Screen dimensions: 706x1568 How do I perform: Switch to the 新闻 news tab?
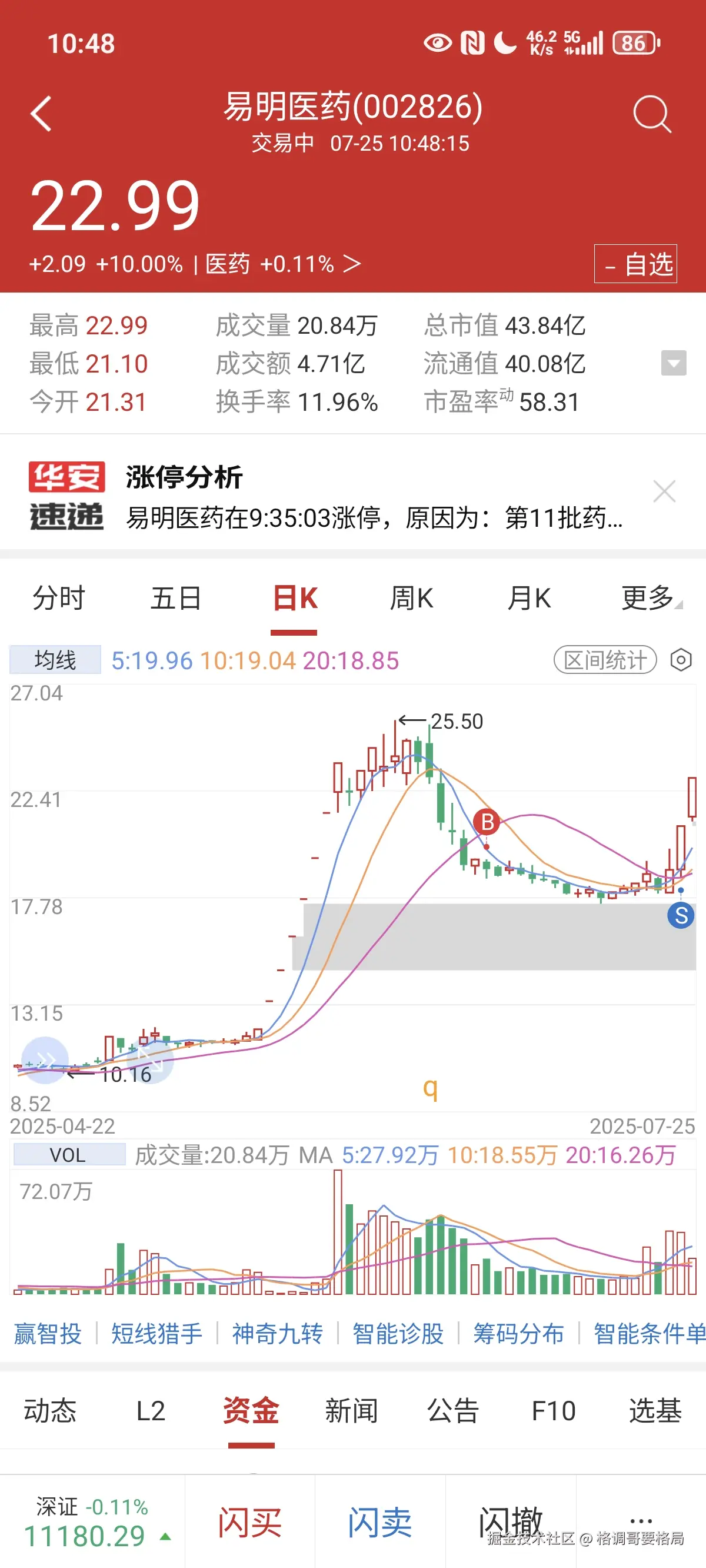coord(353,1412)
